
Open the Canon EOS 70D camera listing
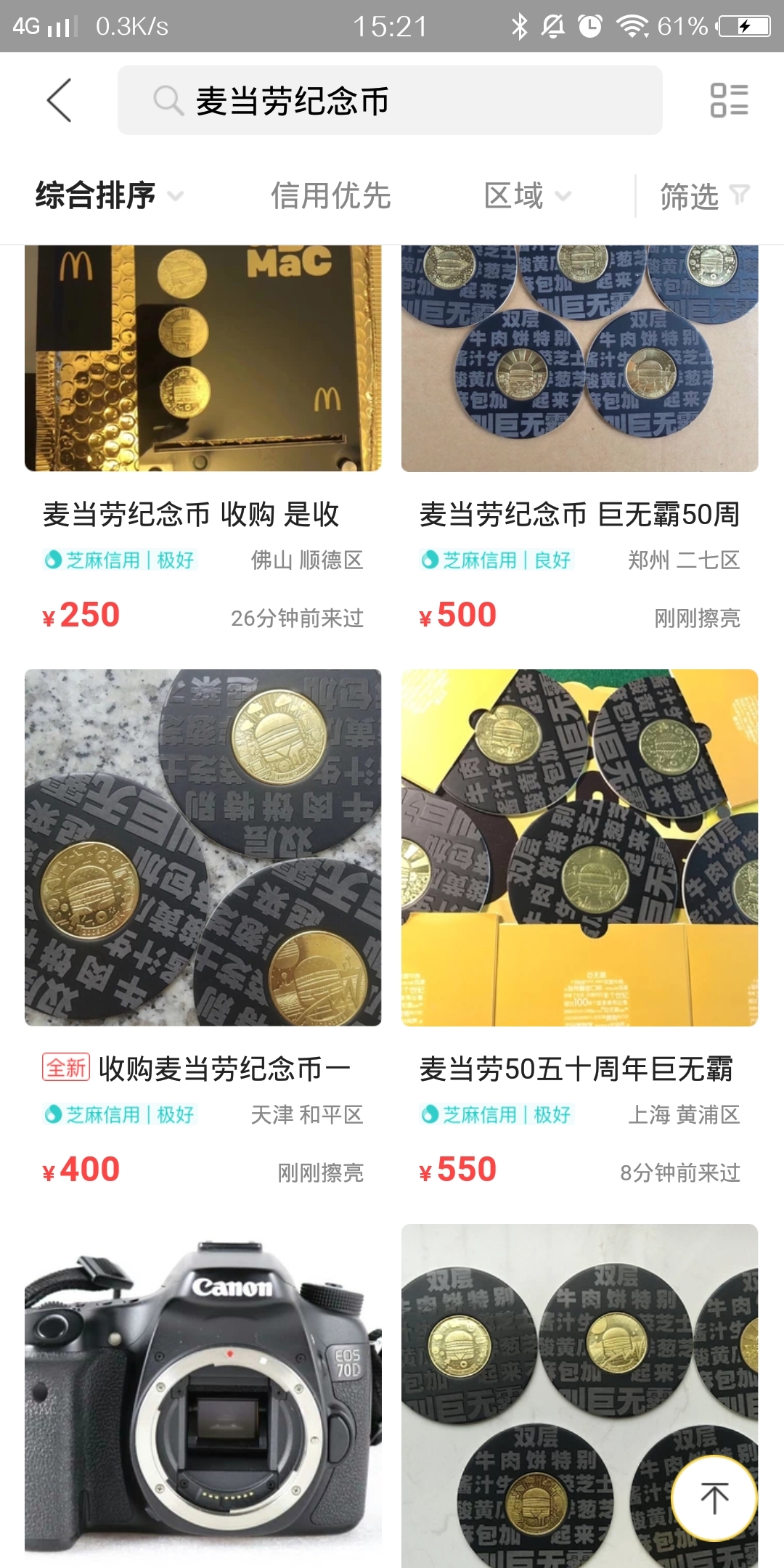point(203,1394)
